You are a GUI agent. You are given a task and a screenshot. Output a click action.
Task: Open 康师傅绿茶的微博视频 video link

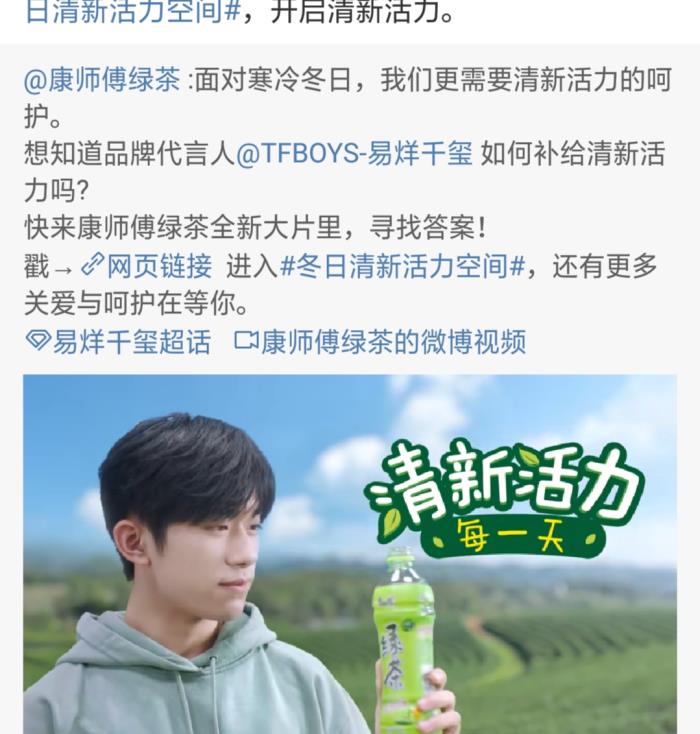pyautogui.click(x=380, y=342)
